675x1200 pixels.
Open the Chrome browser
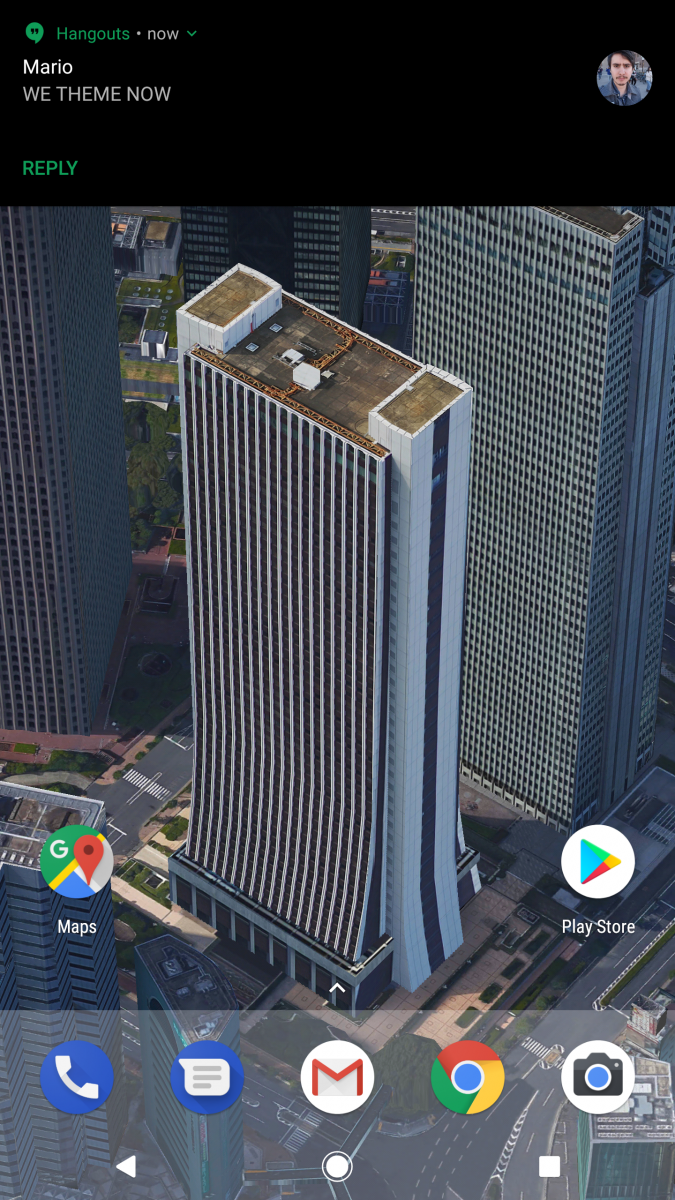[467, 1077]
